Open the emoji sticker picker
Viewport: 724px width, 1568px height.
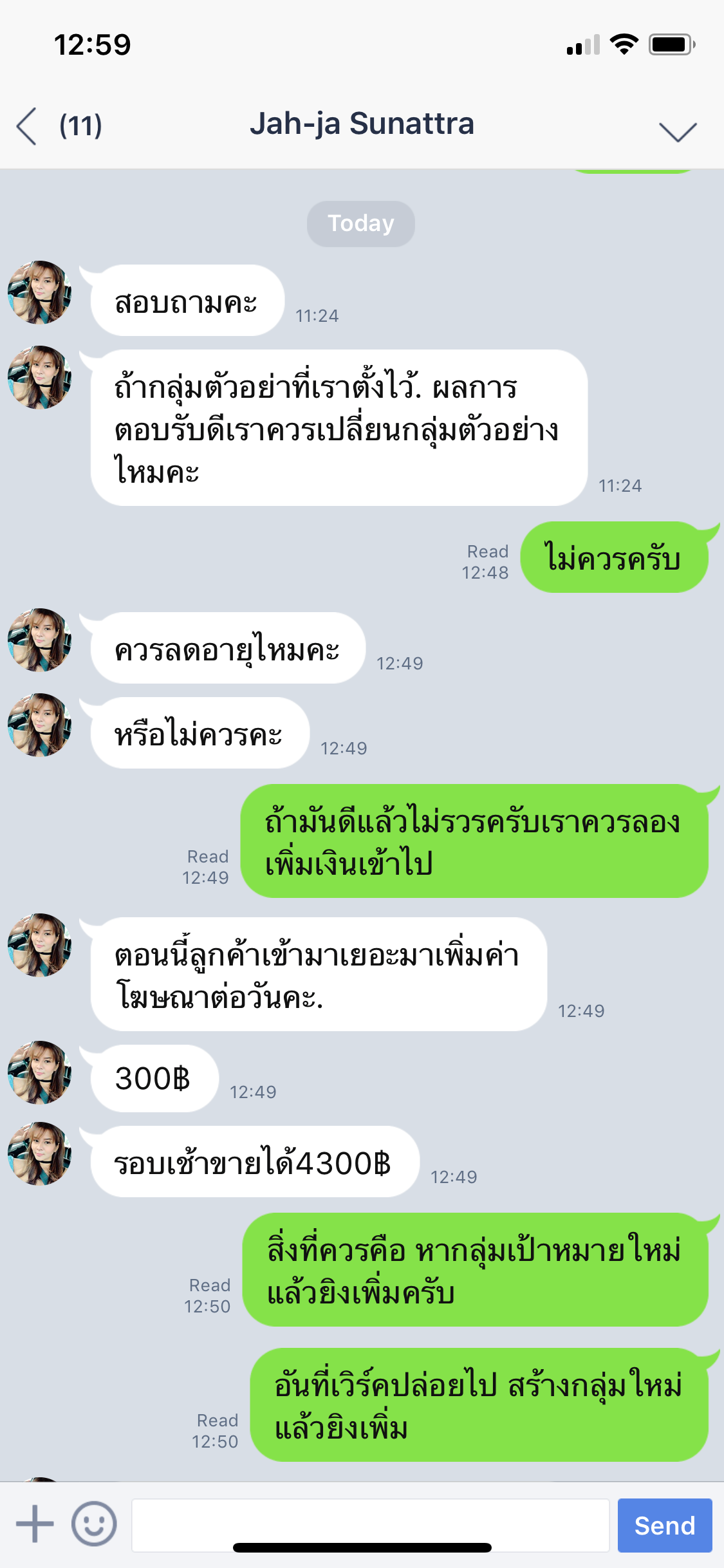click(94, 1524)
